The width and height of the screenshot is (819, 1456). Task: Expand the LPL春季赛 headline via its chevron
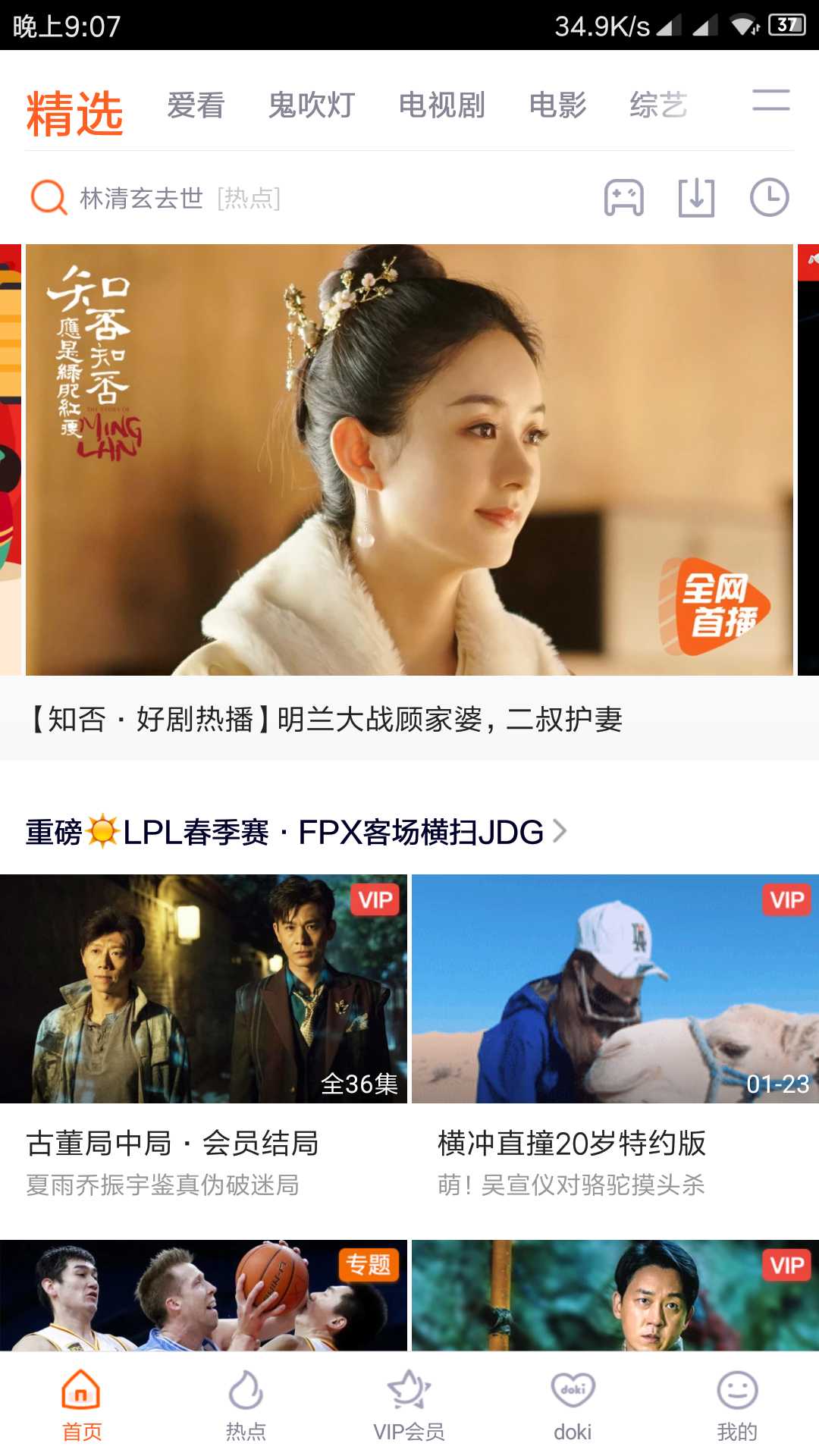tap(561, 833)
